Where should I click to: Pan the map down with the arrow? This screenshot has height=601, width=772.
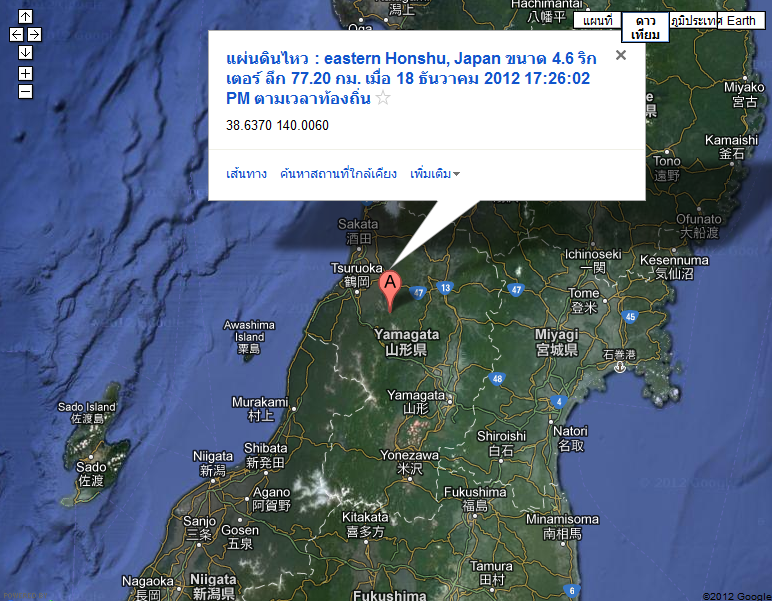(x=25, y=52)
